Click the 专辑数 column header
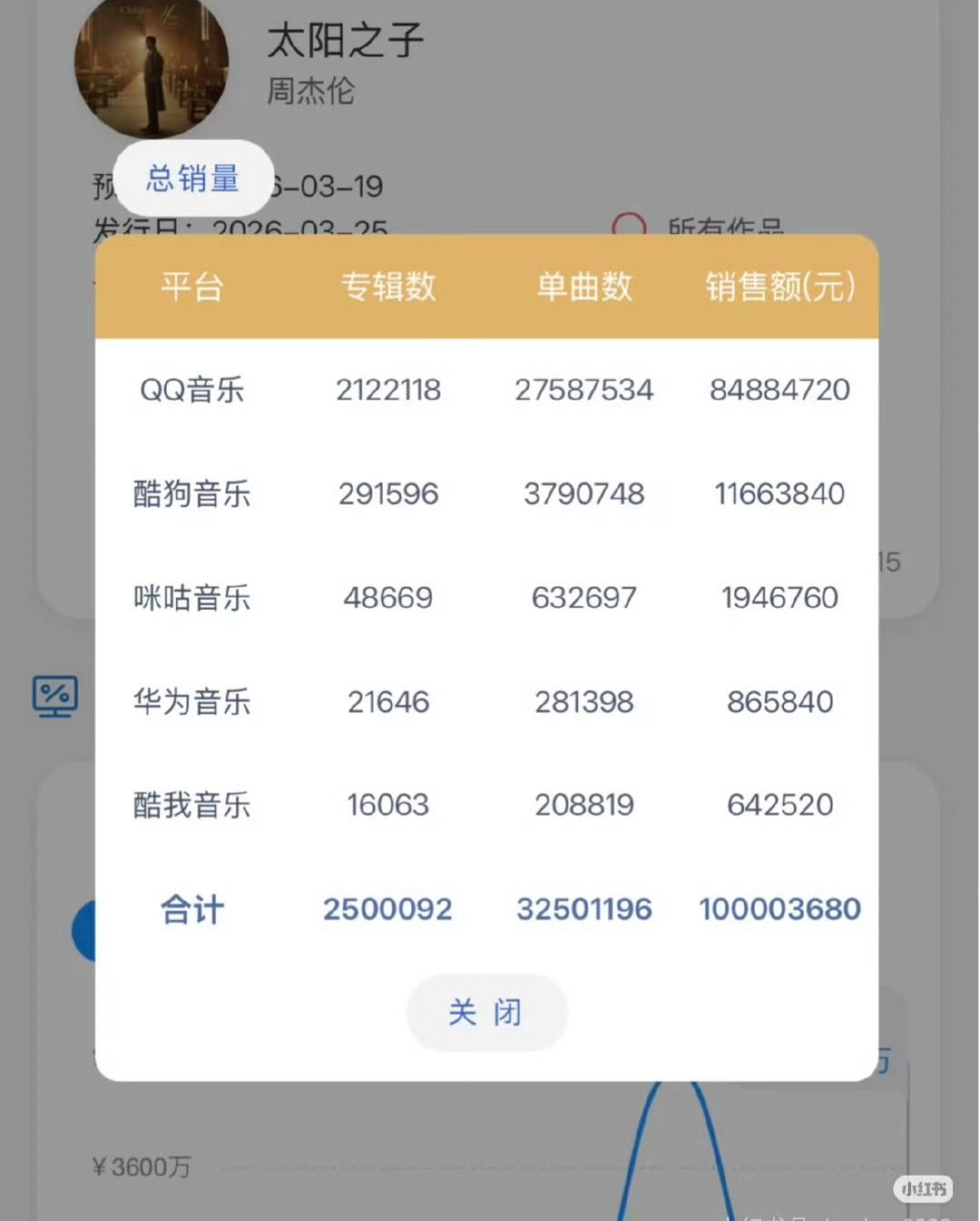Image resolution: width=980 pixels, height=1221 pixels. 388,286
